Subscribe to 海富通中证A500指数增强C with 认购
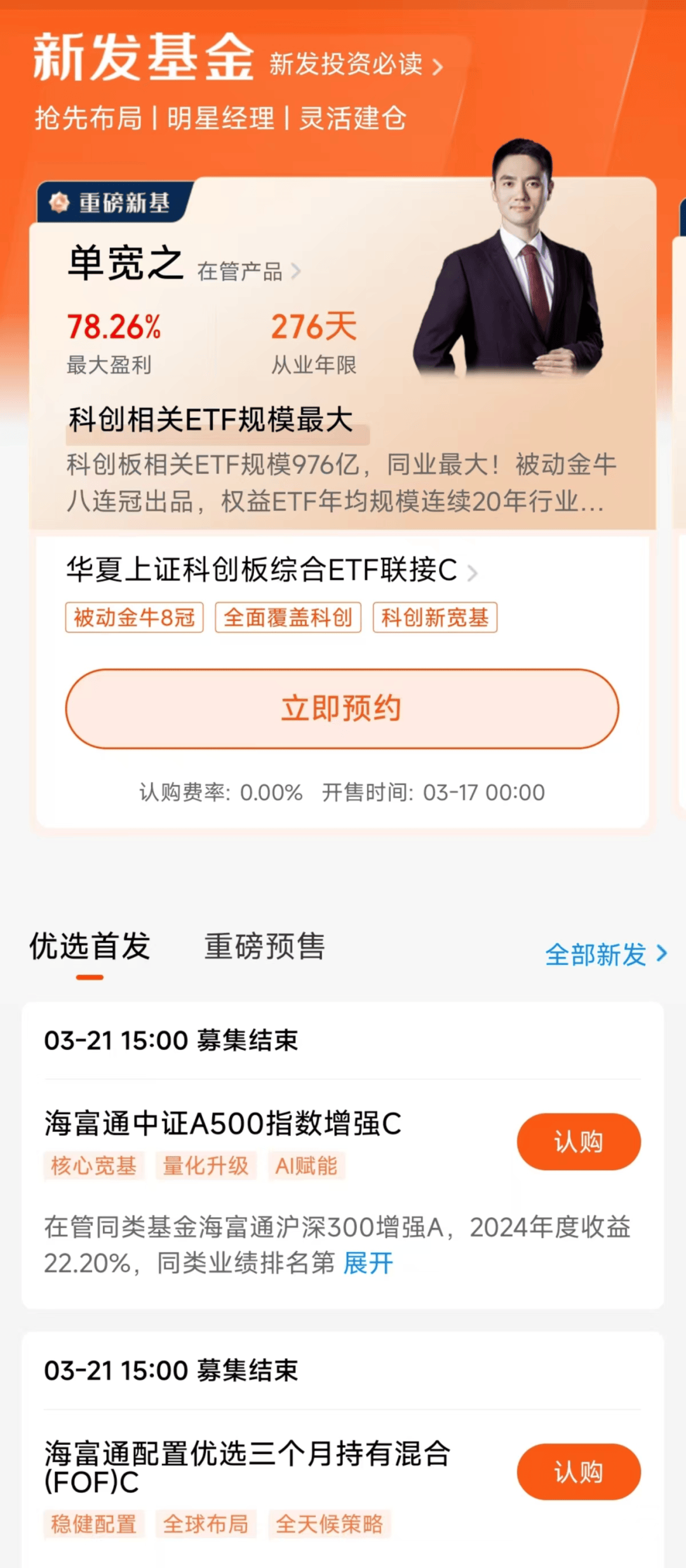 pyautogui.click(x=578, y=1141)
